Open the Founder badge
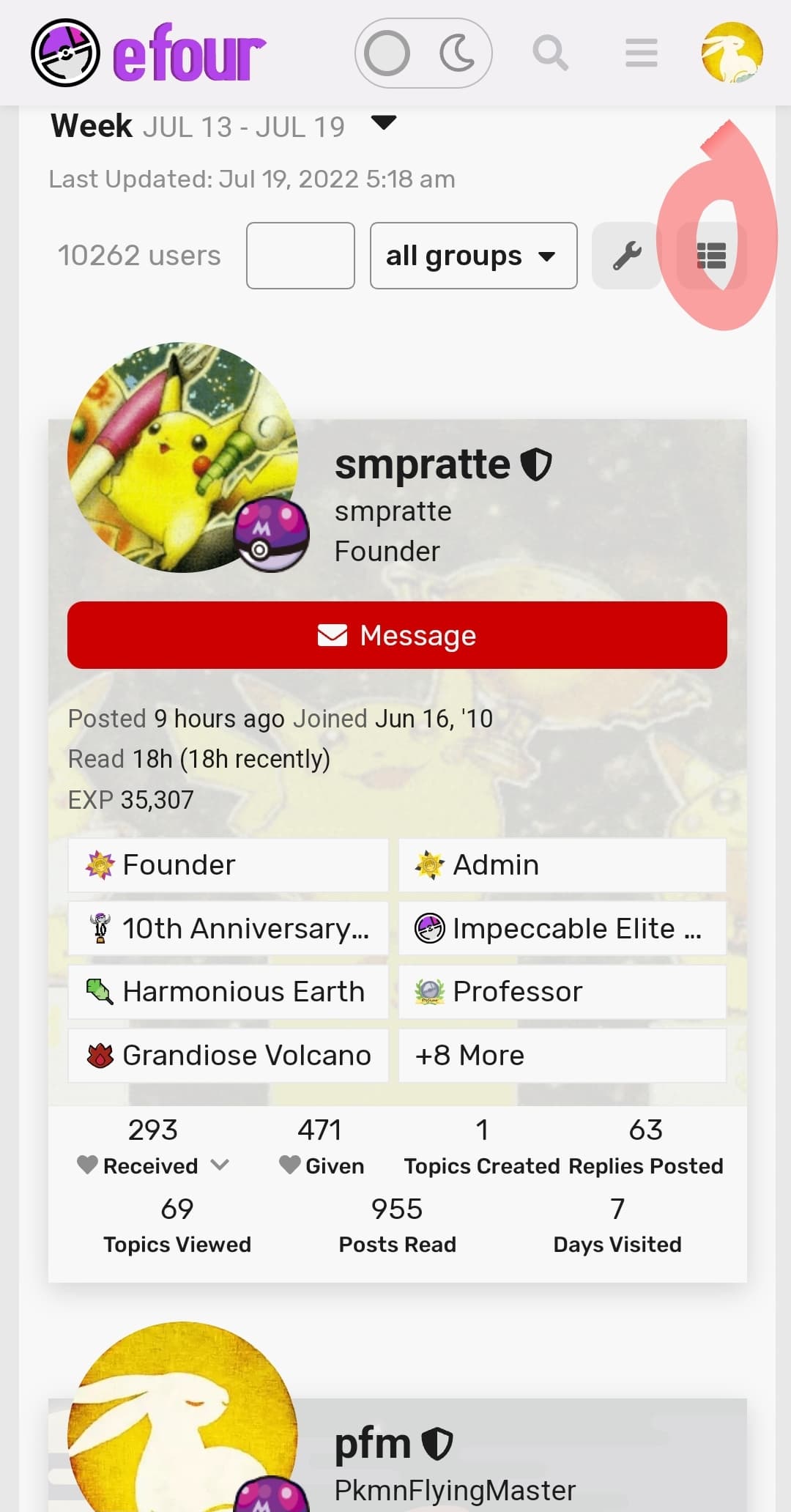The image size is (791, 1512). point(228,865)
